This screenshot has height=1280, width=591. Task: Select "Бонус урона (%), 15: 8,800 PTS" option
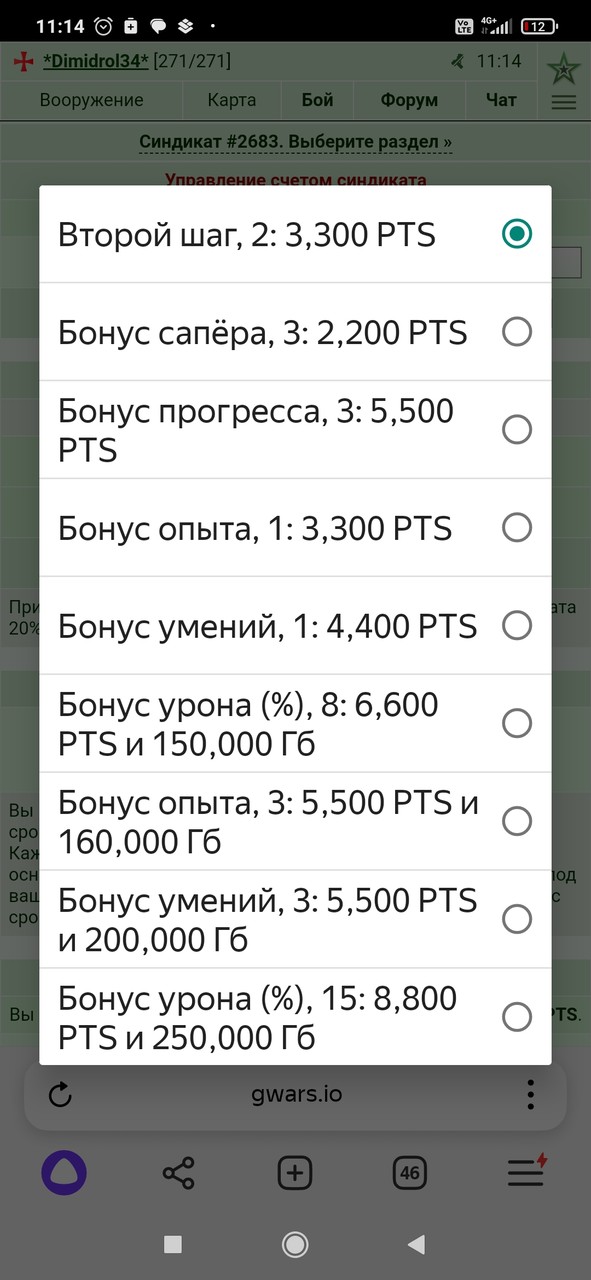(x=295, y=1016)
